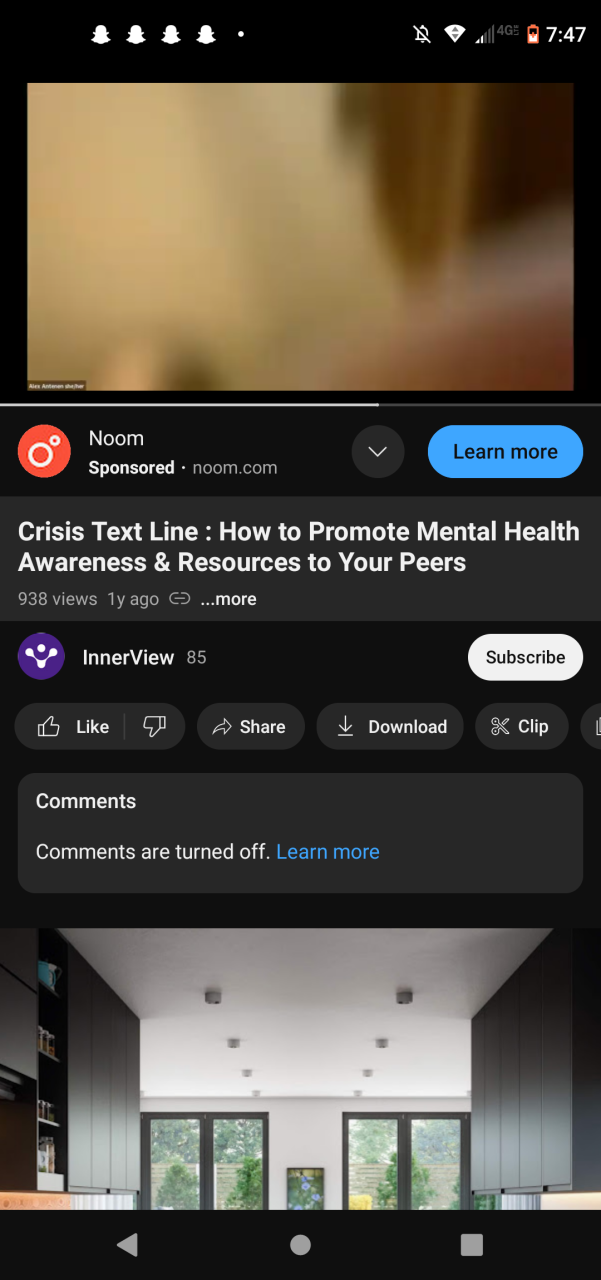Open Learn more about disabled comments
Image resolution: width=601 pixels, height=1280 pixels.
pyautogui.click(x=328, y=852)
